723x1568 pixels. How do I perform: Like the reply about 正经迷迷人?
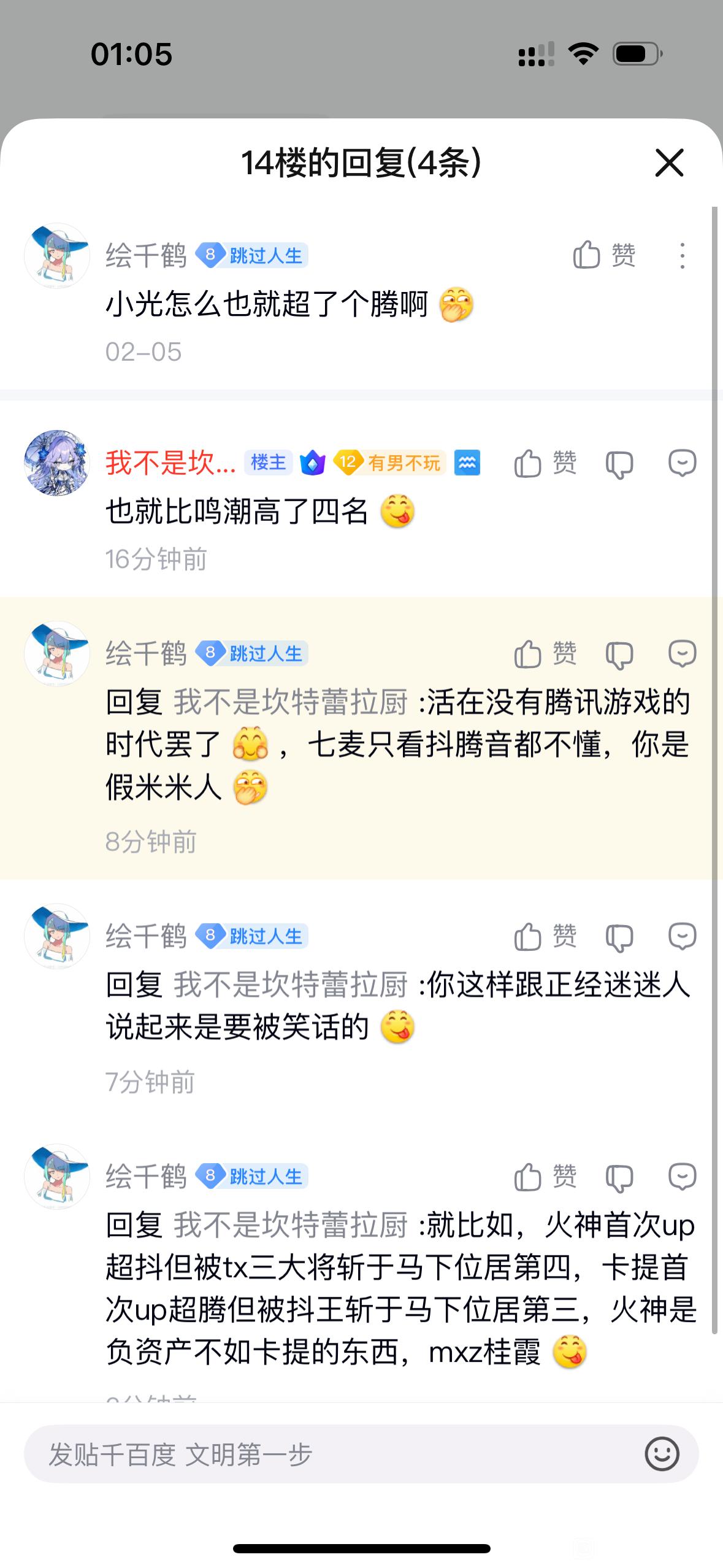[545, 937]
